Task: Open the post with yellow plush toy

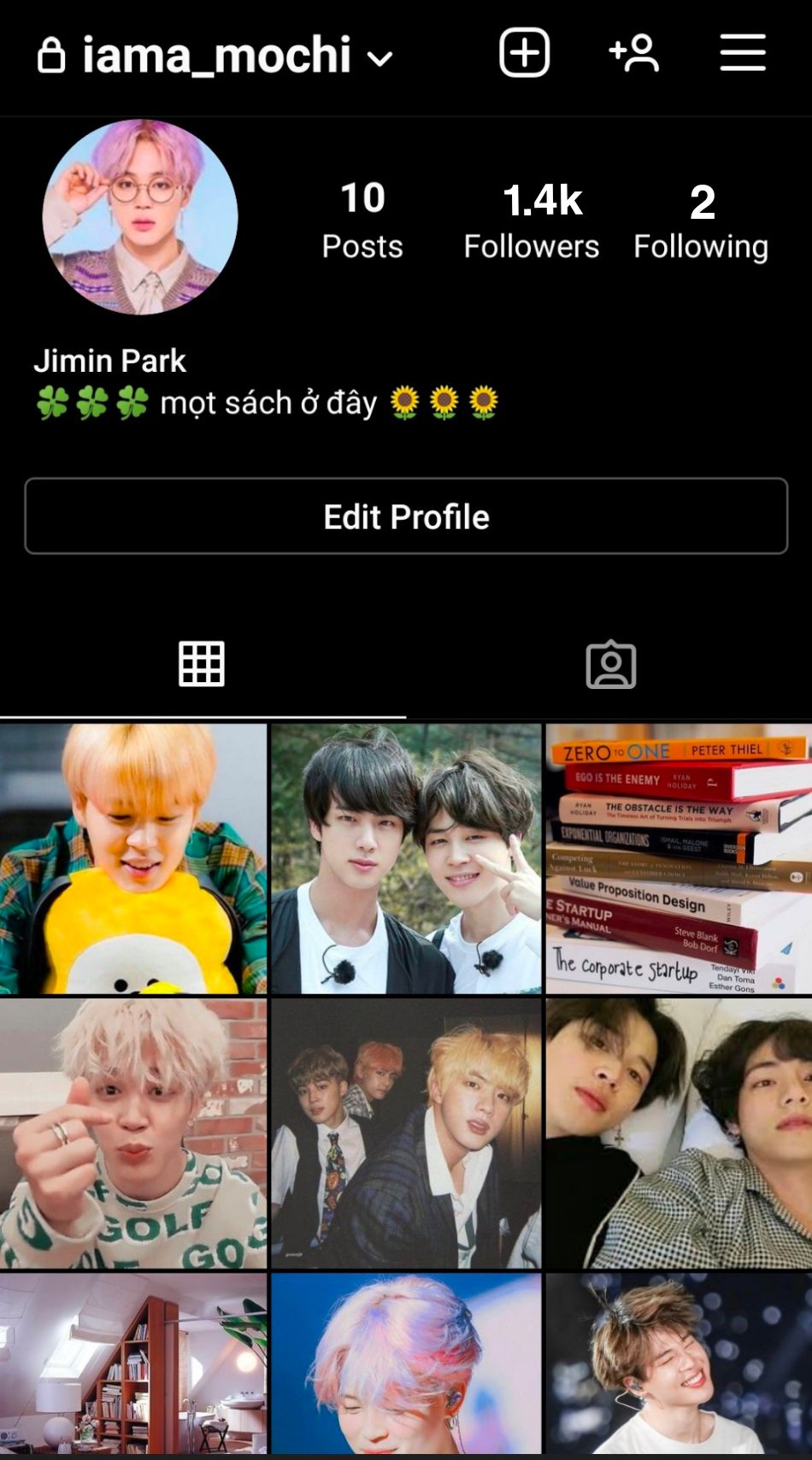Action: click(x=132, y=859)
